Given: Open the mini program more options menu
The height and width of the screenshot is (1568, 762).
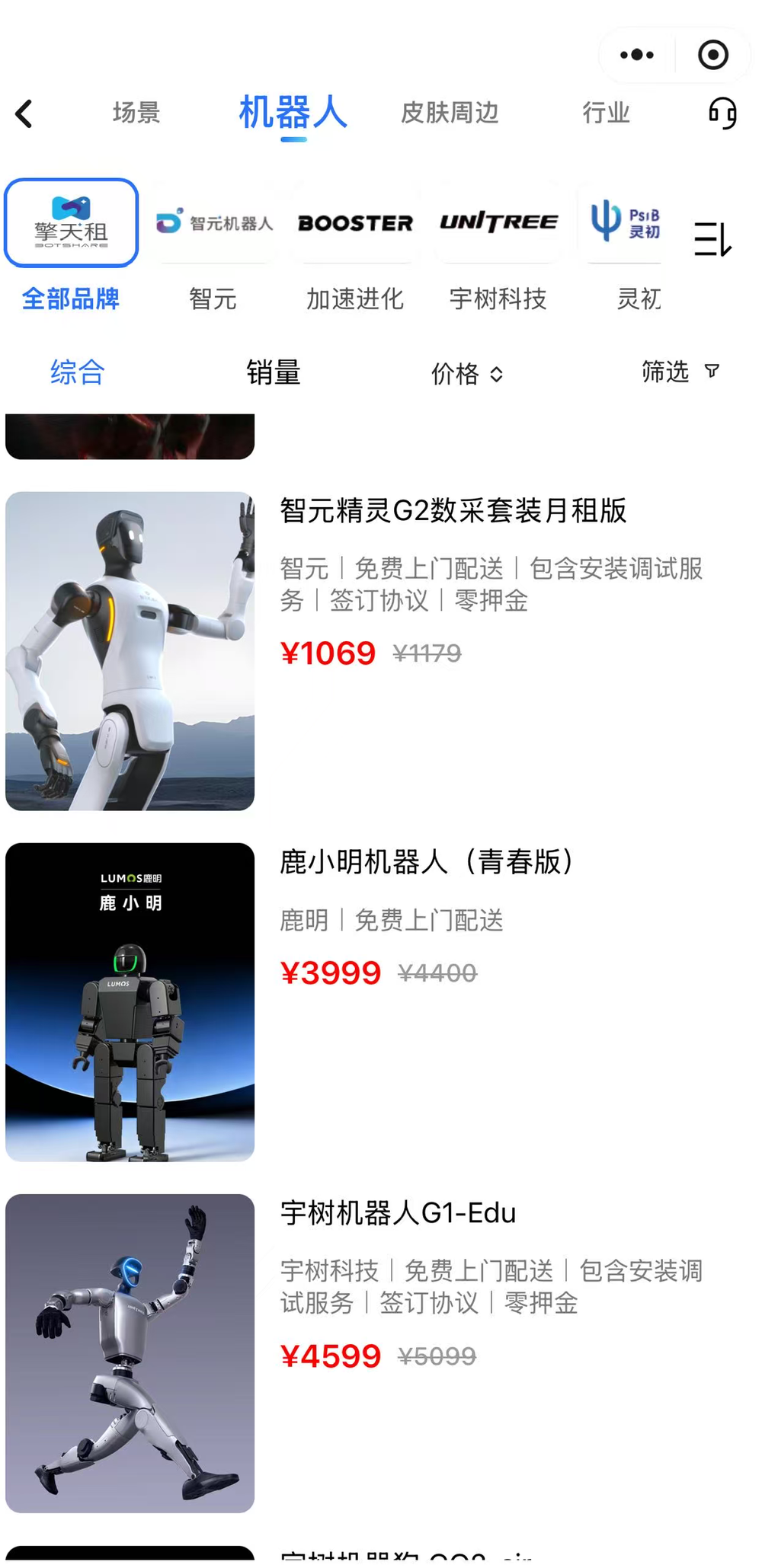Looking at the screenshot, I should [637, 55].
